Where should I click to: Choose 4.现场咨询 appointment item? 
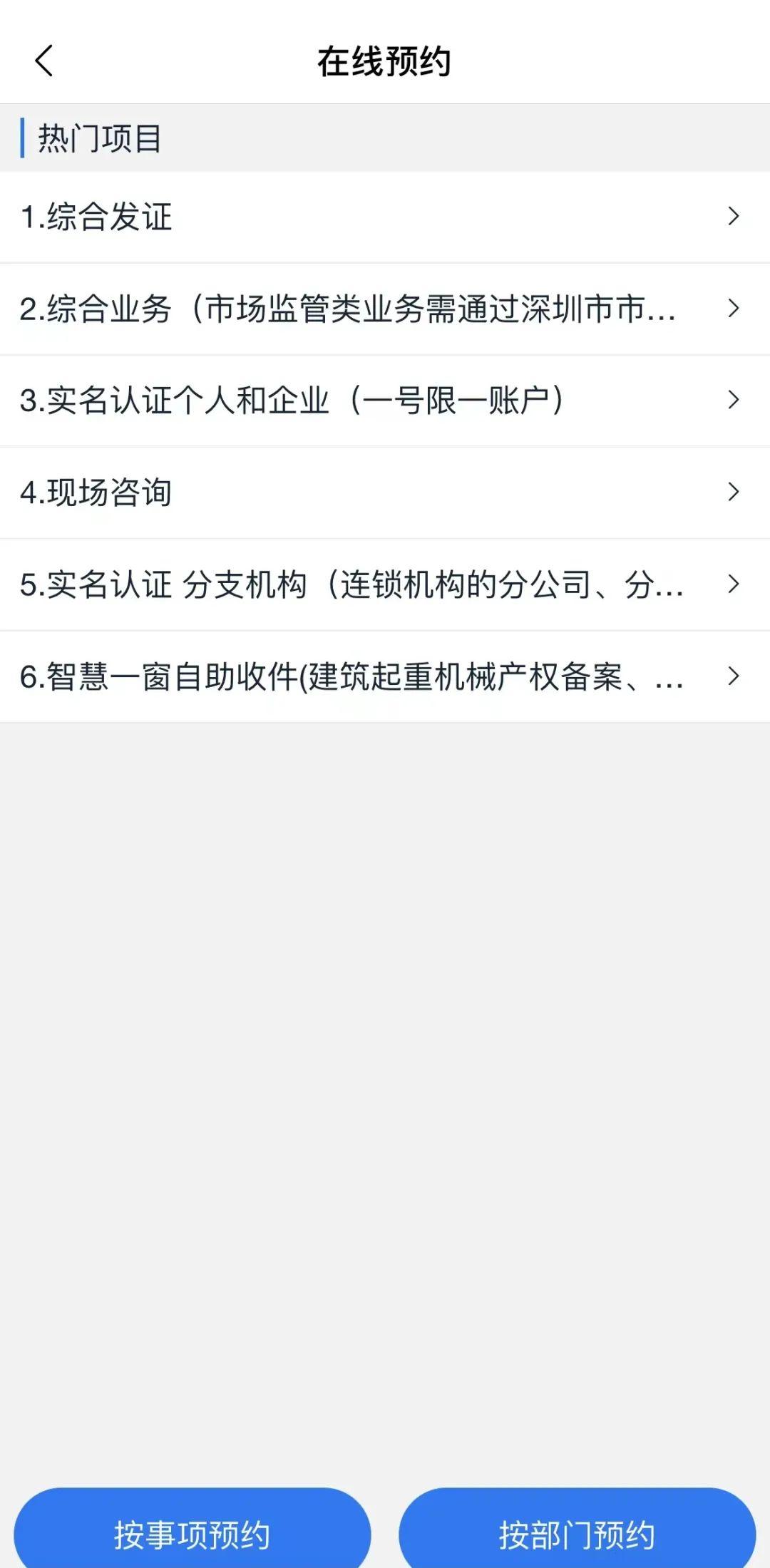point(385,492)
